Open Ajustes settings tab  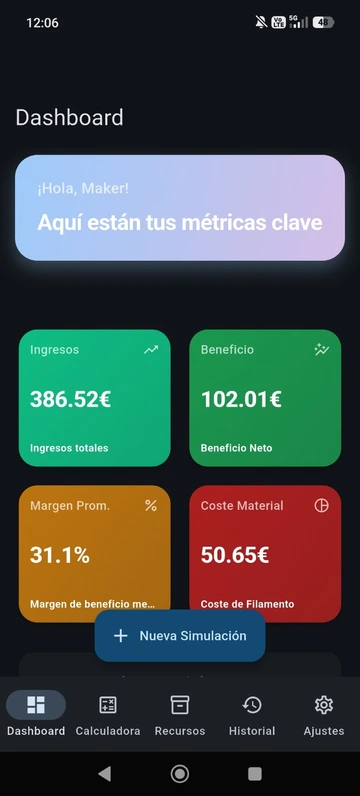click(x=324, y=714)
